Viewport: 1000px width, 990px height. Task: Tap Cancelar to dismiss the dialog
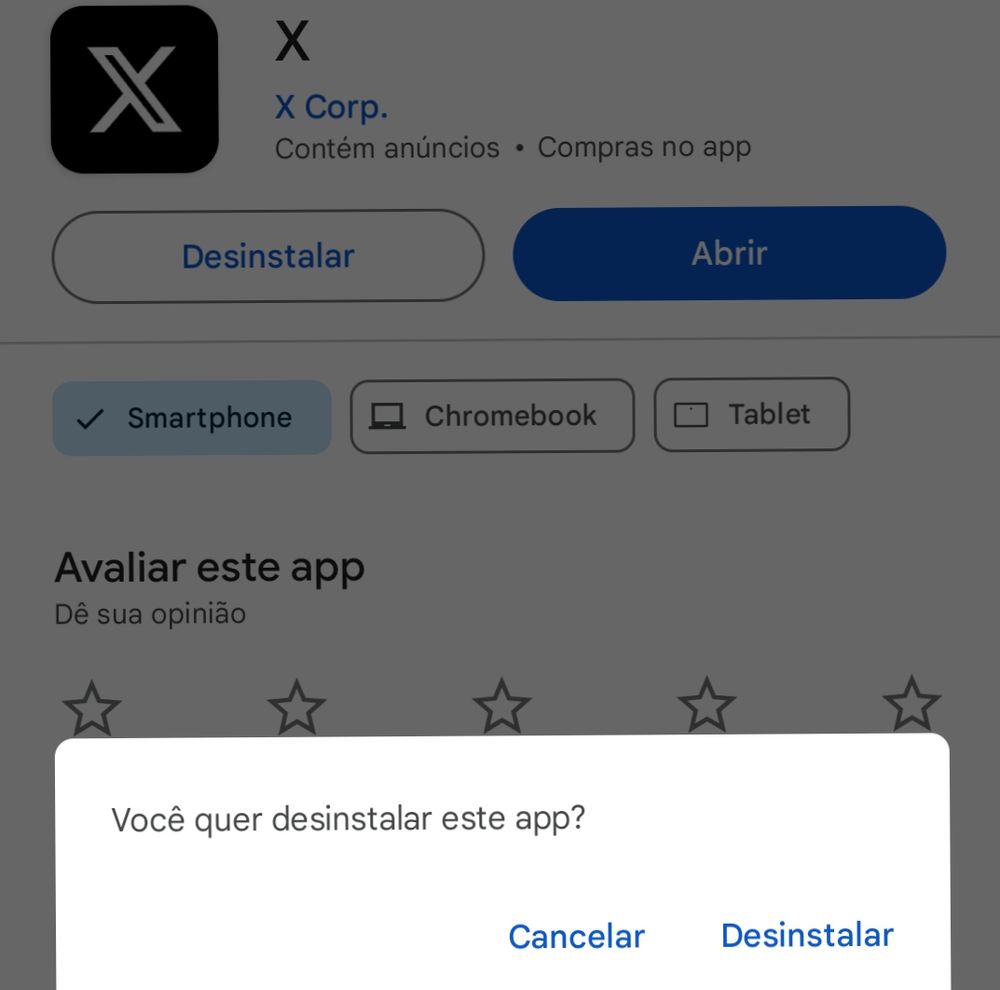[x=577, y=936]
